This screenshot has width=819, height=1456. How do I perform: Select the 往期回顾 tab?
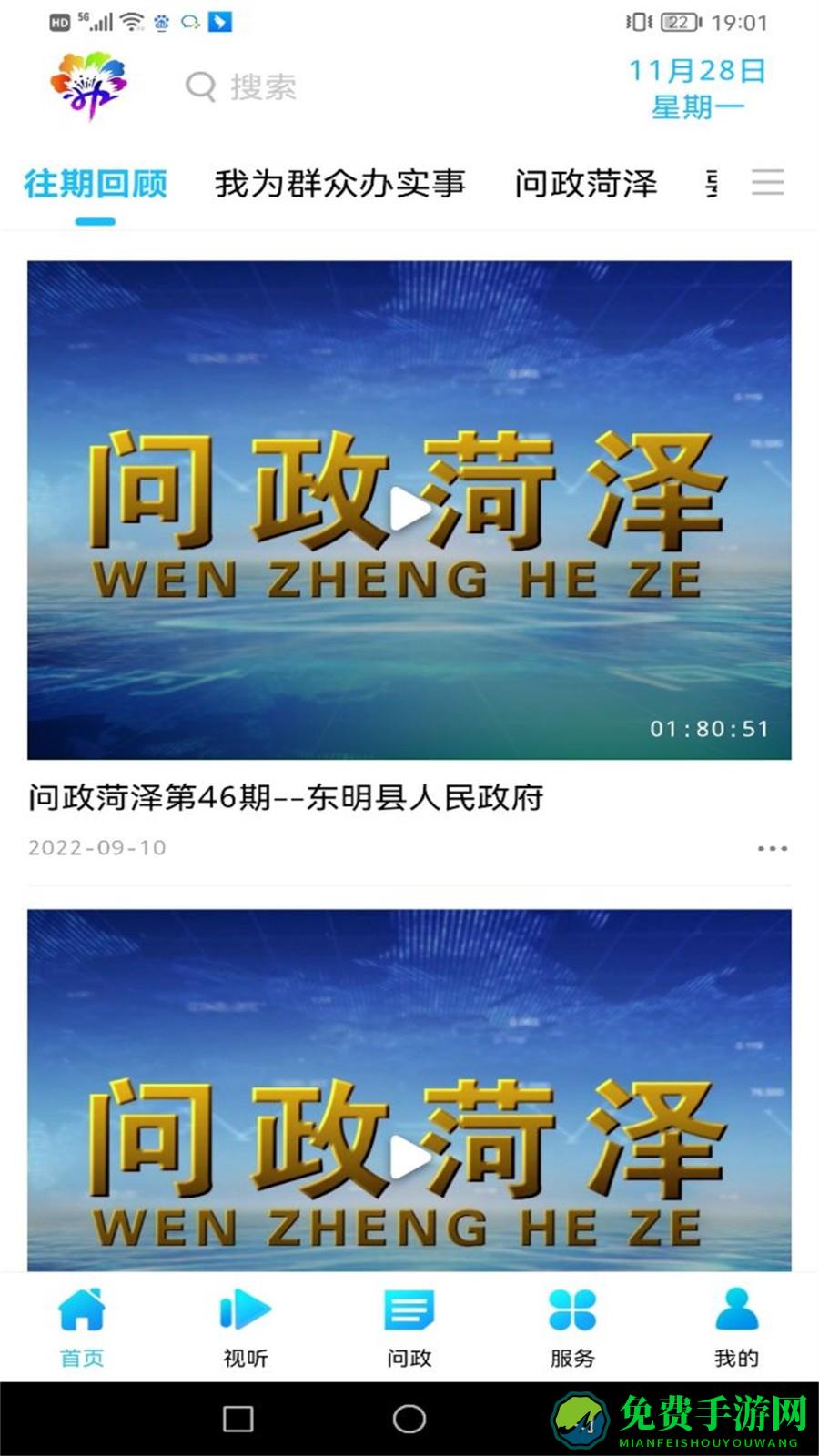pos(95,182)
